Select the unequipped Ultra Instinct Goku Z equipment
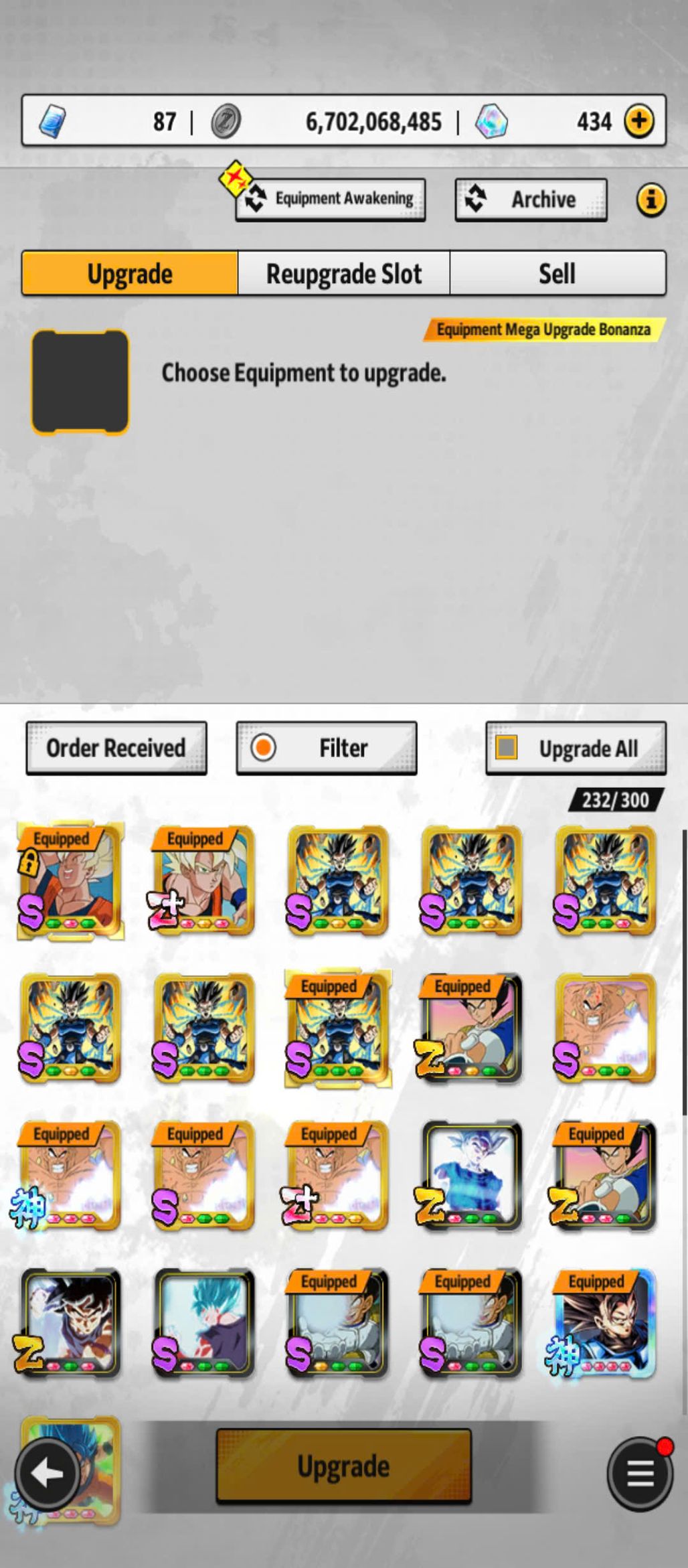This screenshot has width=688, height=1568. (x=471, y=1176)
